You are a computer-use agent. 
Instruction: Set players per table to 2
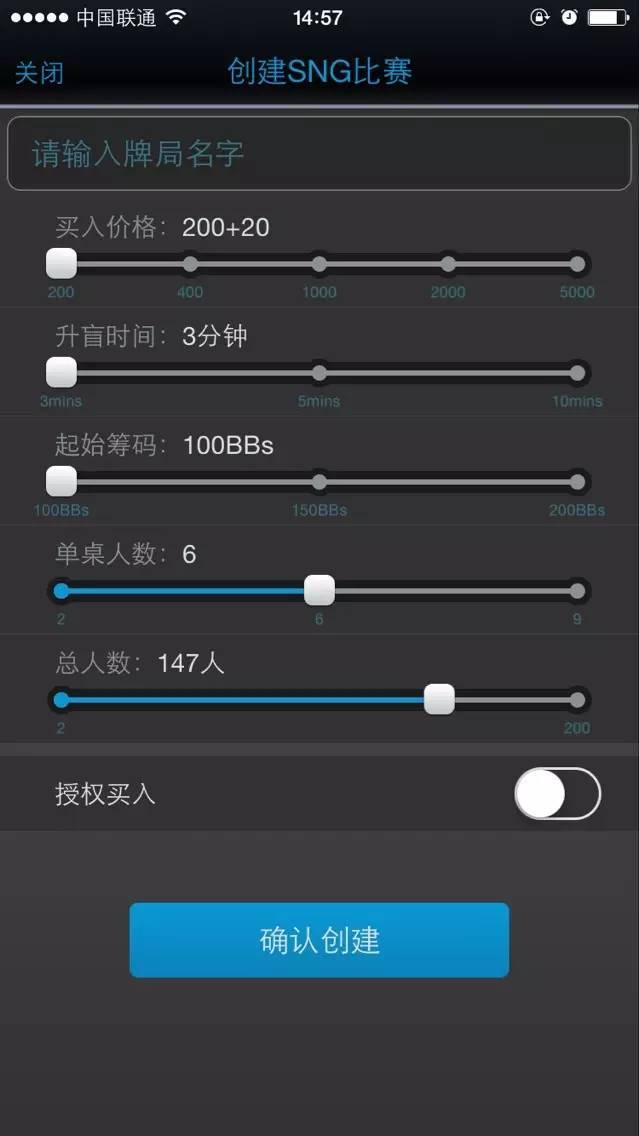pyautogui.click(x=62, y=591)
